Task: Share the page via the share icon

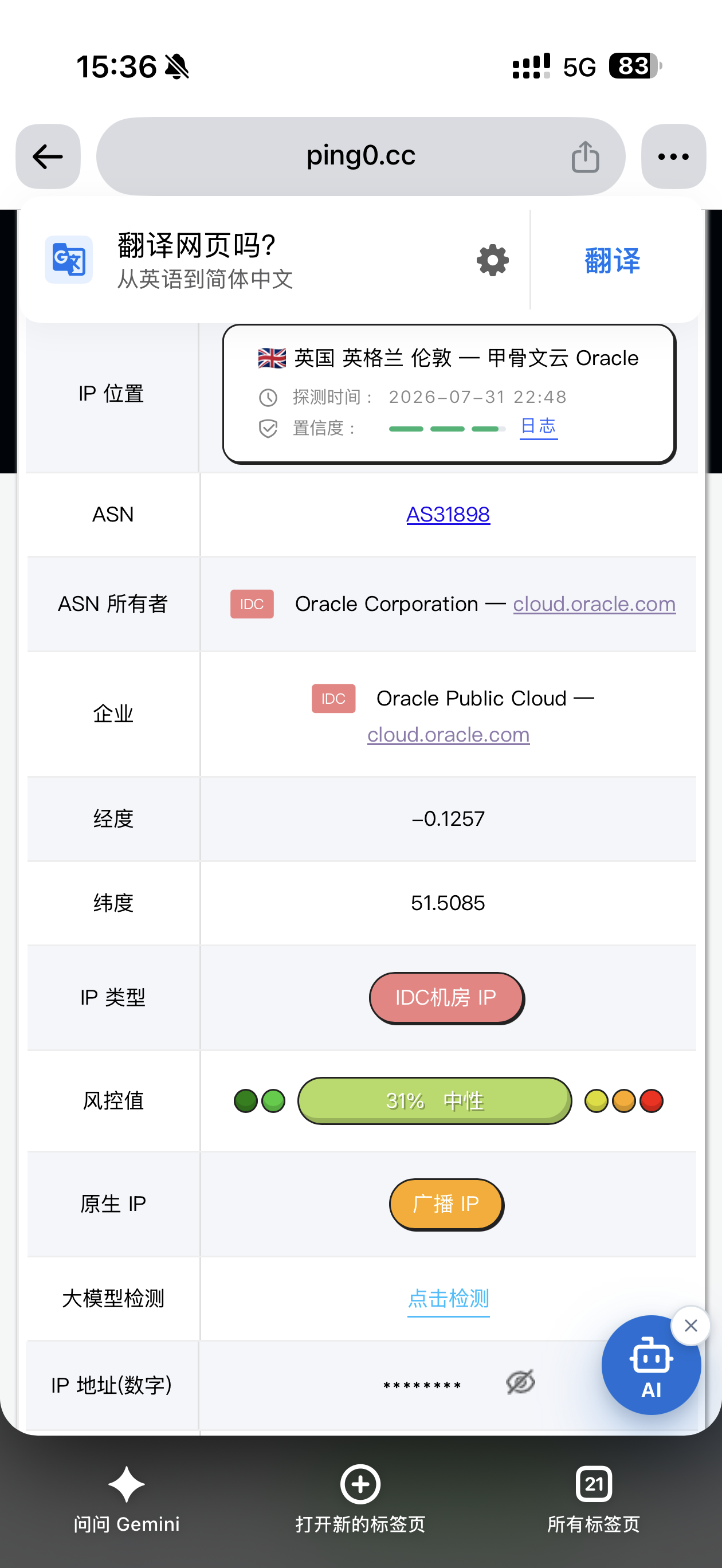Action: [585, 157]
